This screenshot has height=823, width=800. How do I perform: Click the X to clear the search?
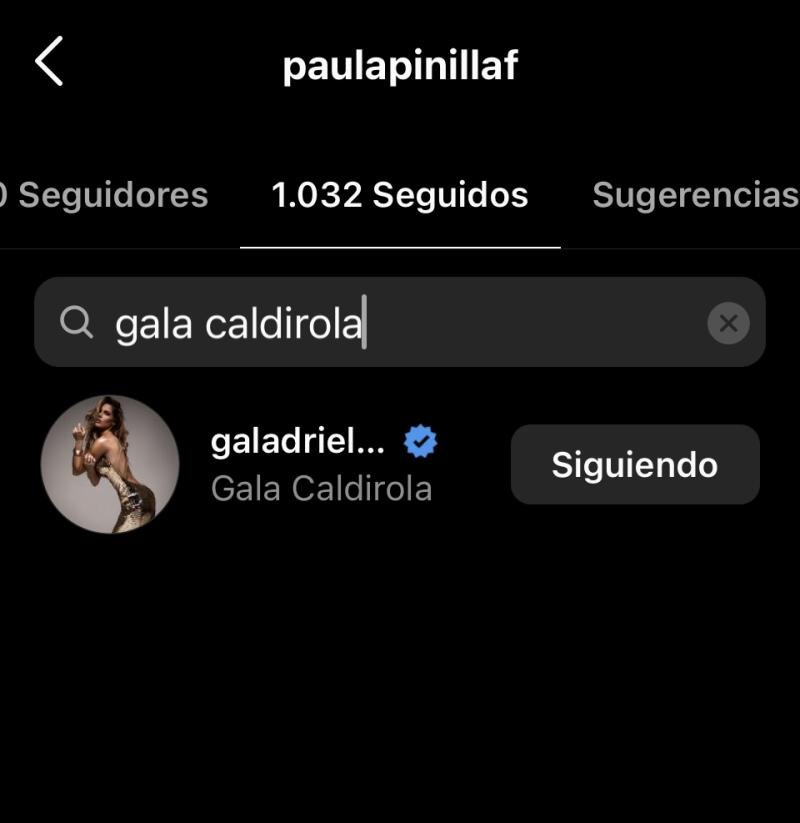[727, 322]
